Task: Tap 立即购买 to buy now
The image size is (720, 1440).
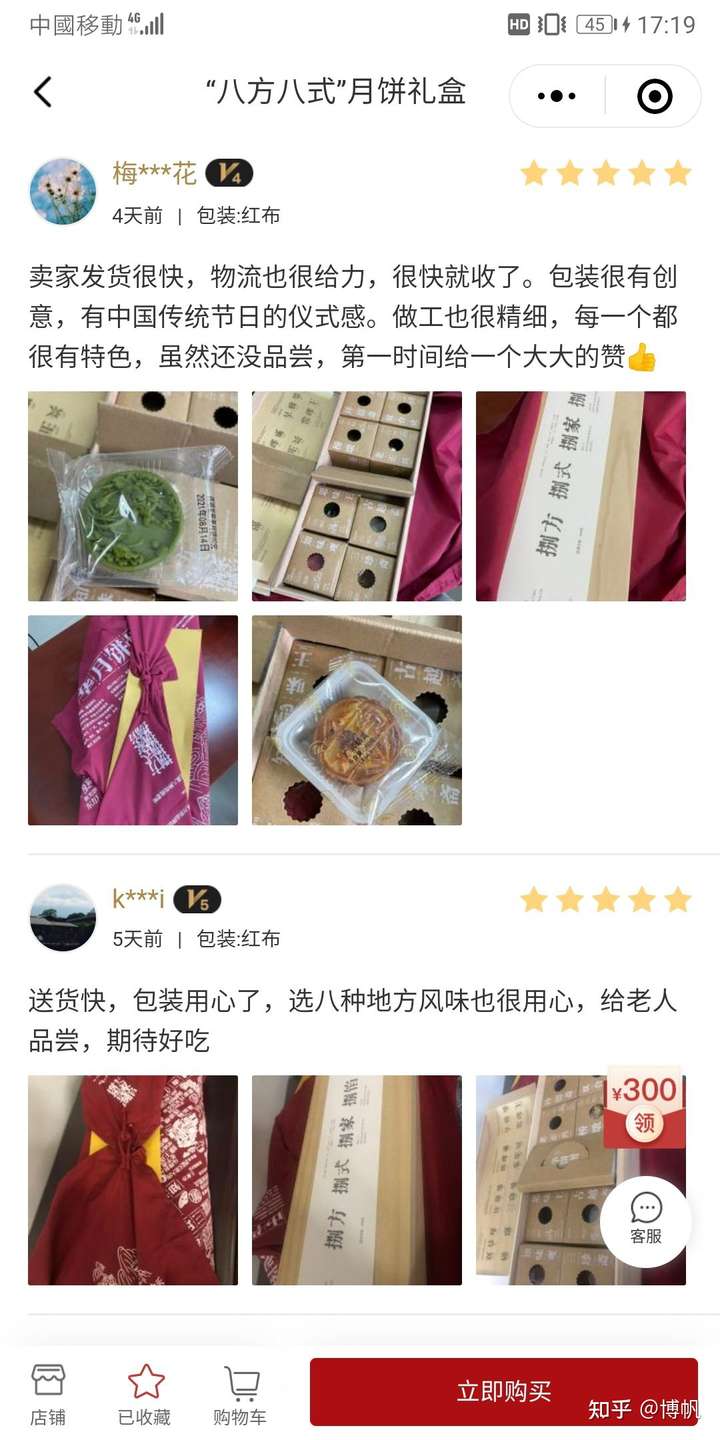Action: click(x=503, y=1392)
